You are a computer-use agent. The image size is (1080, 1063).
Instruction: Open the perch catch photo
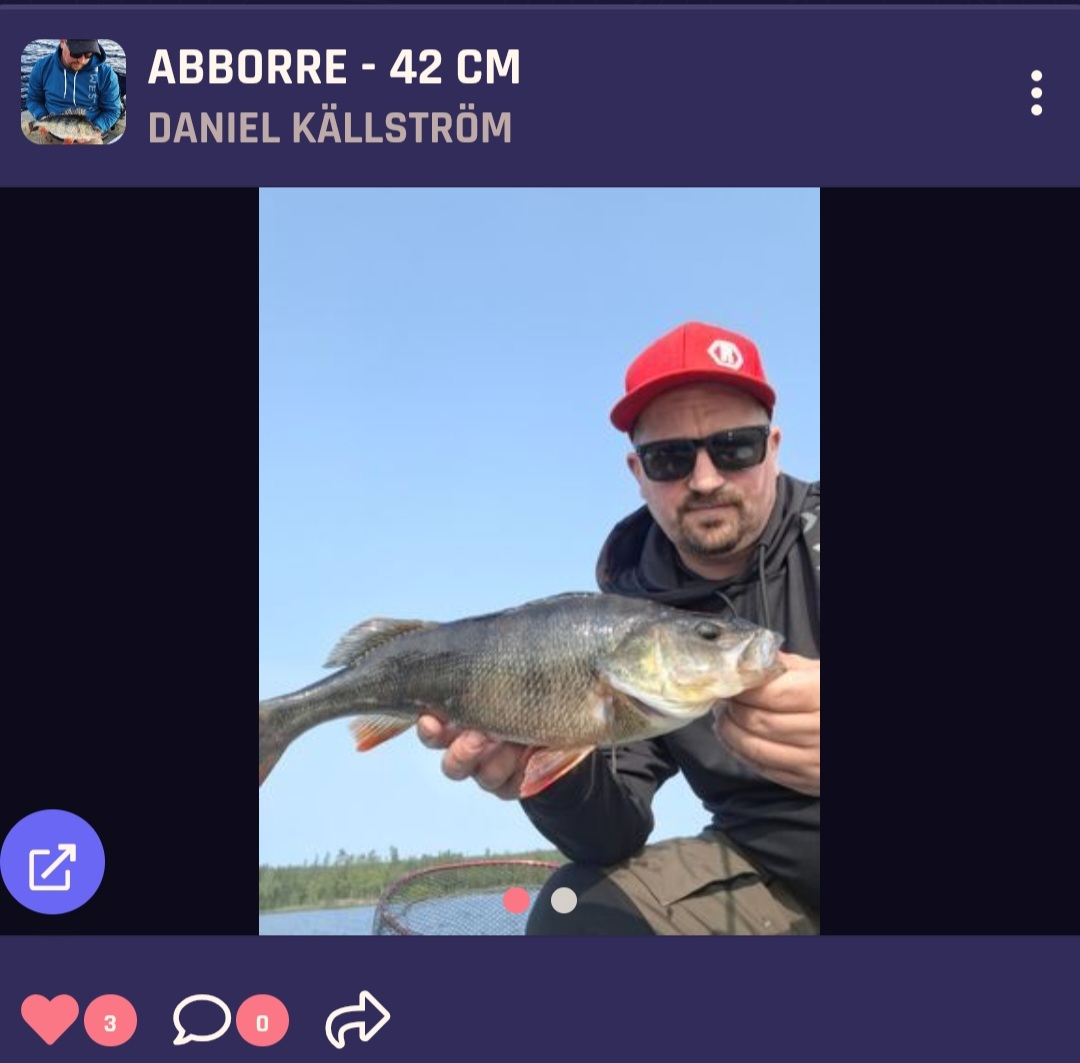pyautogui.click(x=539, y=560)
